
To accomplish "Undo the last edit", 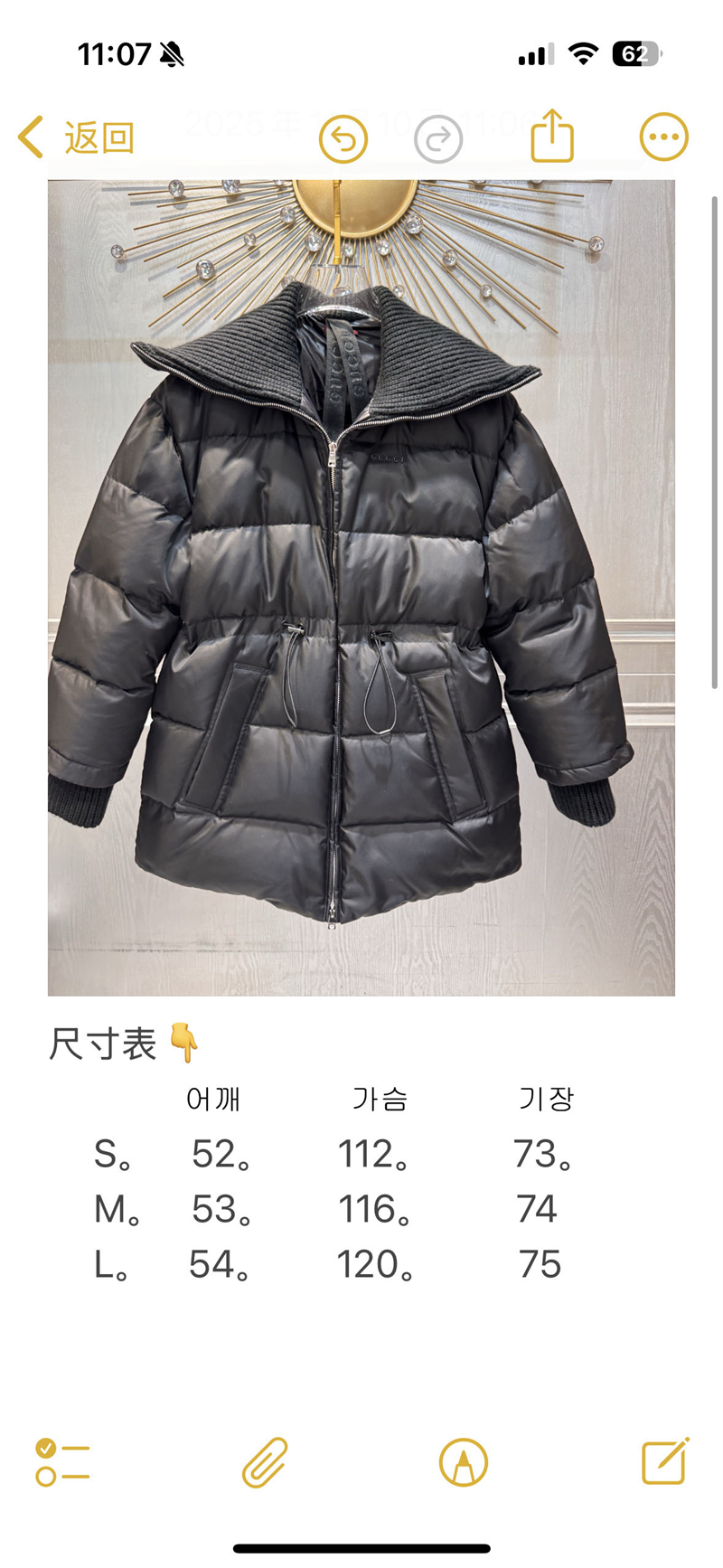I will [343, 139].
